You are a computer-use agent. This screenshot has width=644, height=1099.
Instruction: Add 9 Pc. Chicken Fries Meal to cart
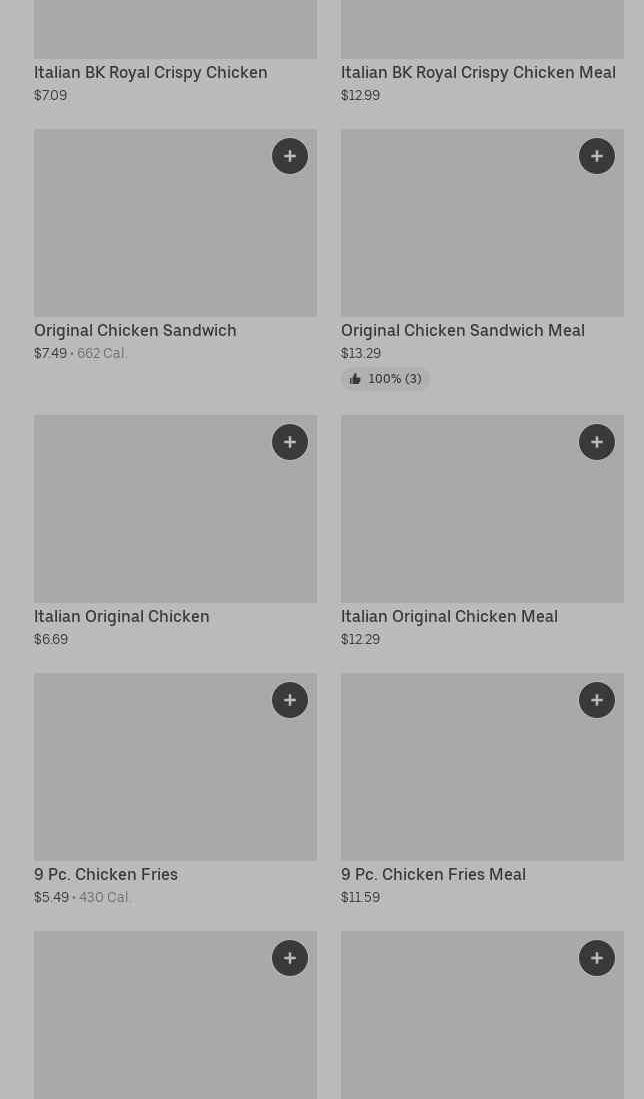(597, 700)
